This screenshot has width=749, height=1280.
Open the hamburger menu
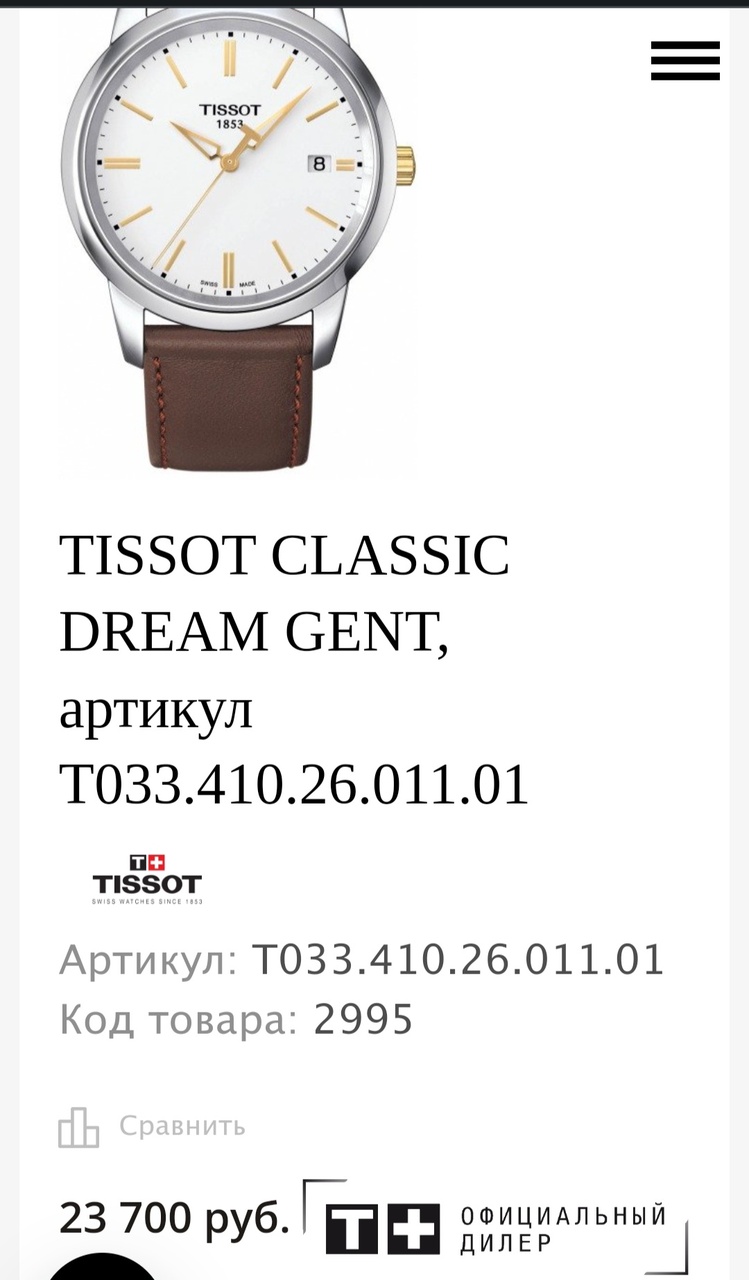click(x=685, y=61)
